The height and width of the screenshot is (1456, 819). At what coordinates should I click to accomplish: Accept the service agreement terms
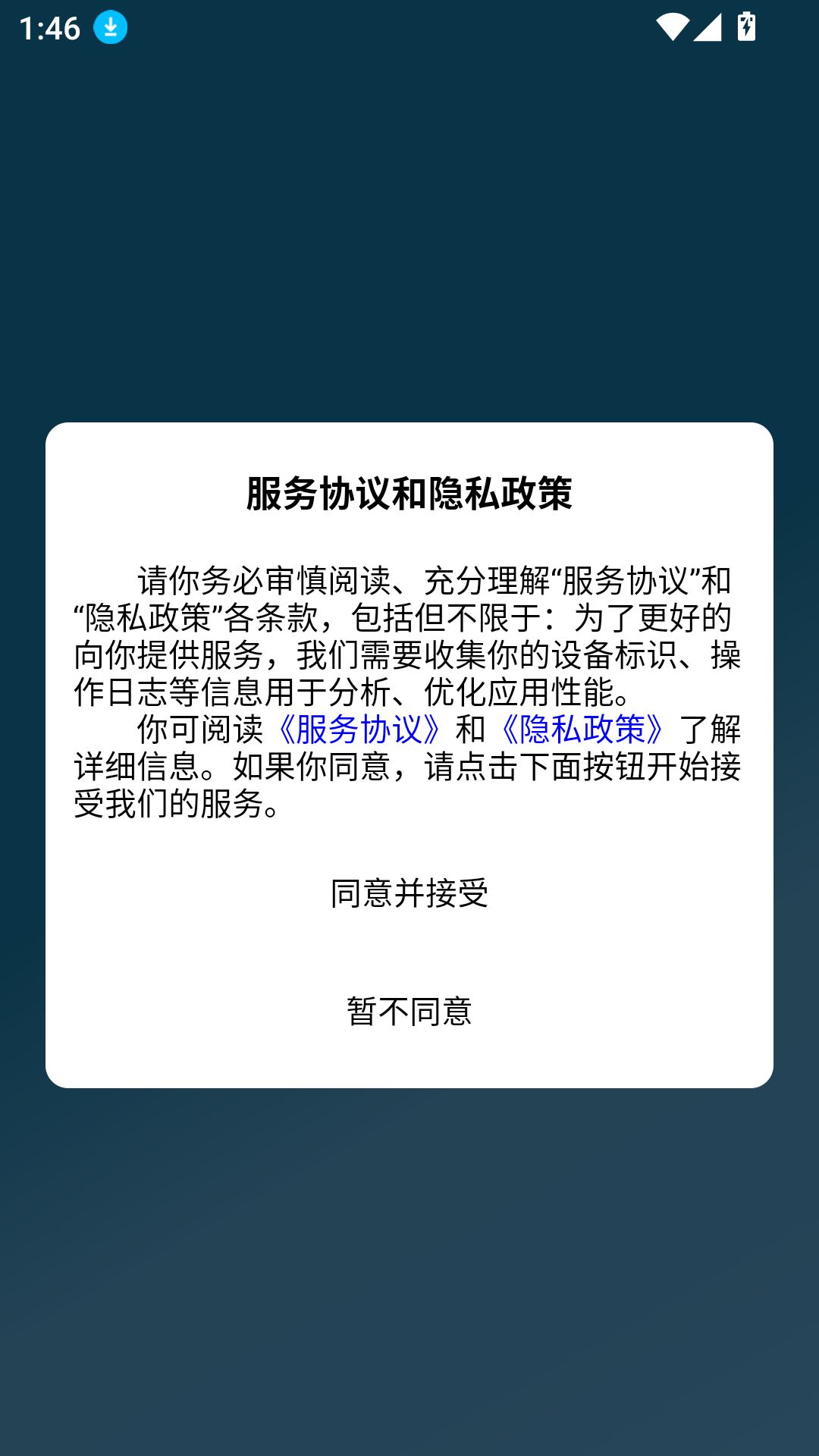(x=409, y=895)
